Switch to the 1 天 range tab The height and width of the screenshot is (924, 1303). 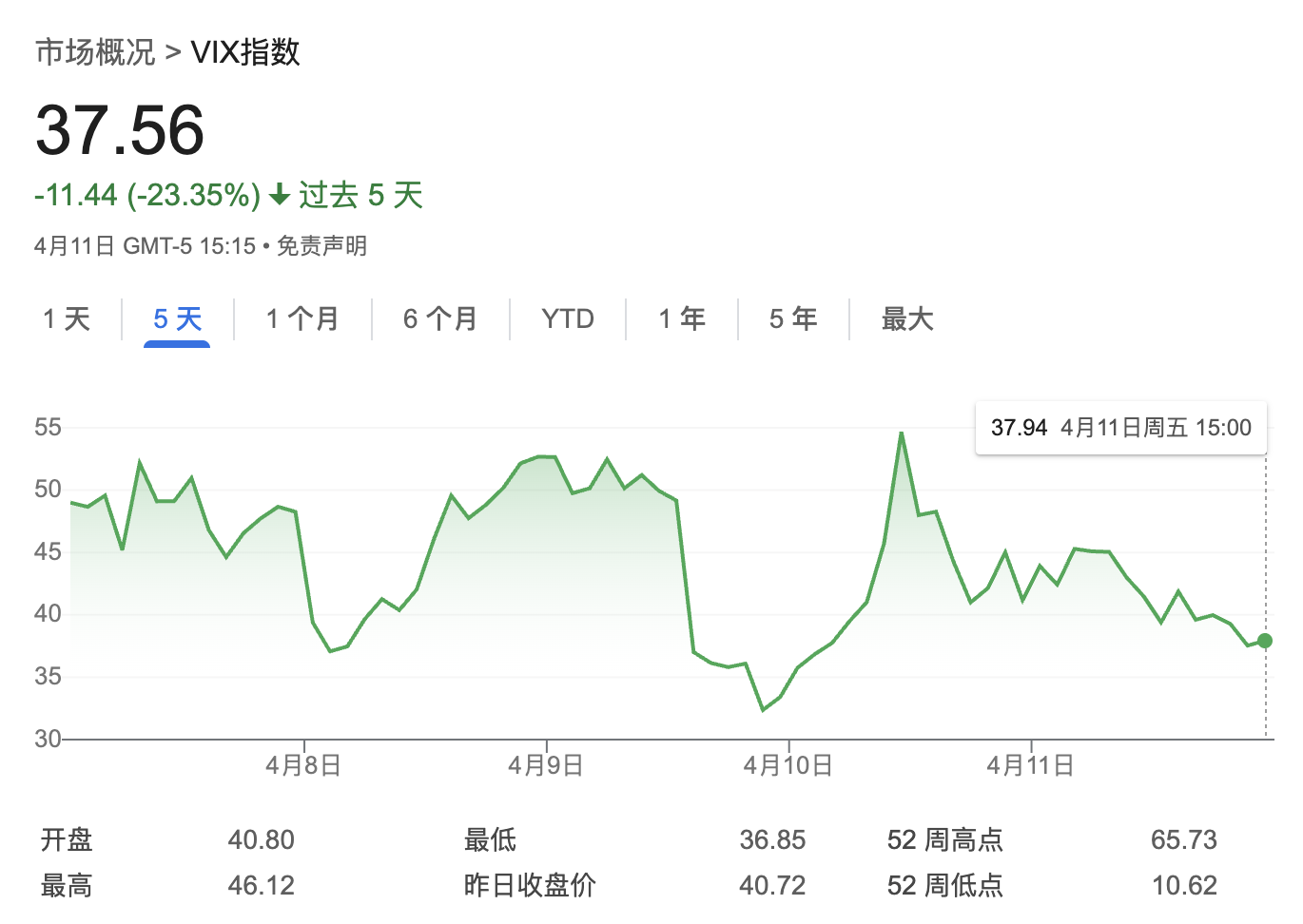click(67, 318)
